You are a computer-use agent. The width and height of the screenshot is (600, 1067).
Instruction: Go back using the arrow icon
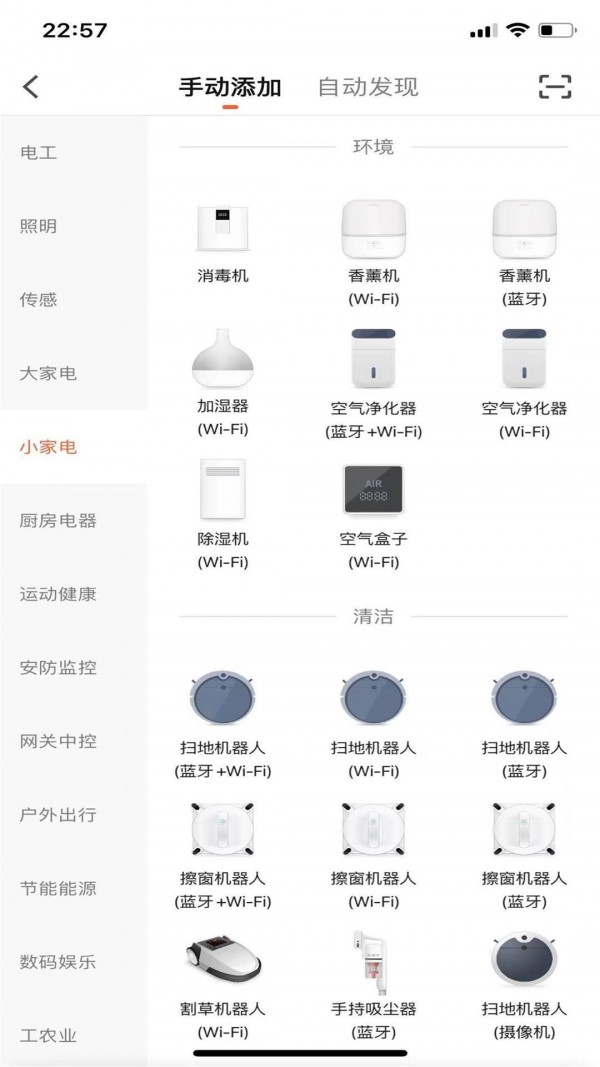click(31, 87)
